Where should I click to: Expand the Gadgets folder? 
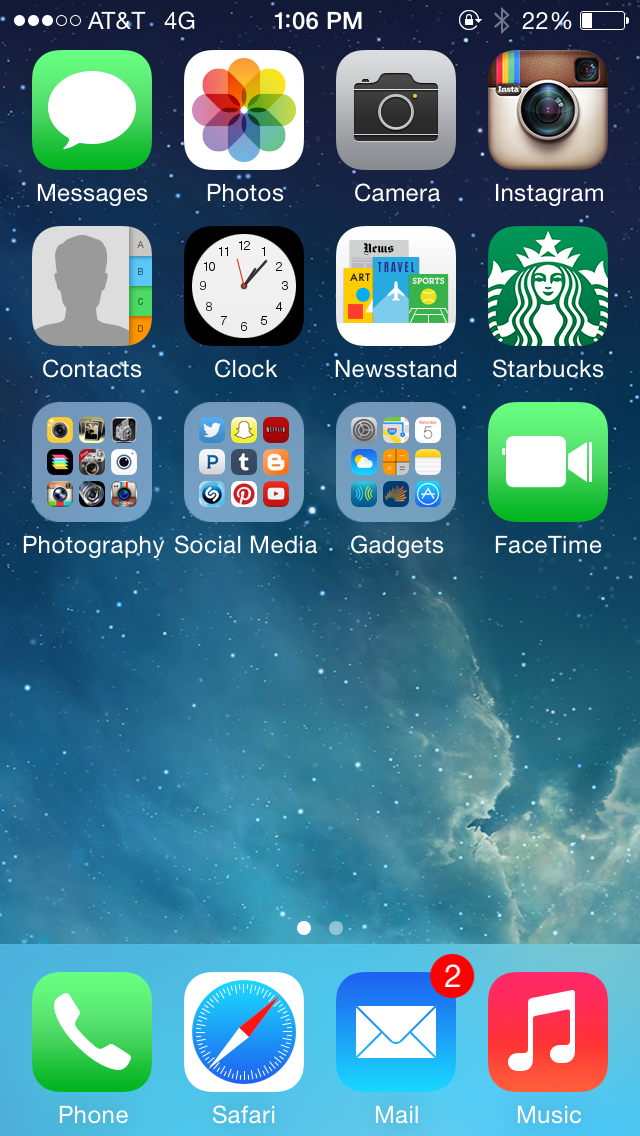point(396,462)
